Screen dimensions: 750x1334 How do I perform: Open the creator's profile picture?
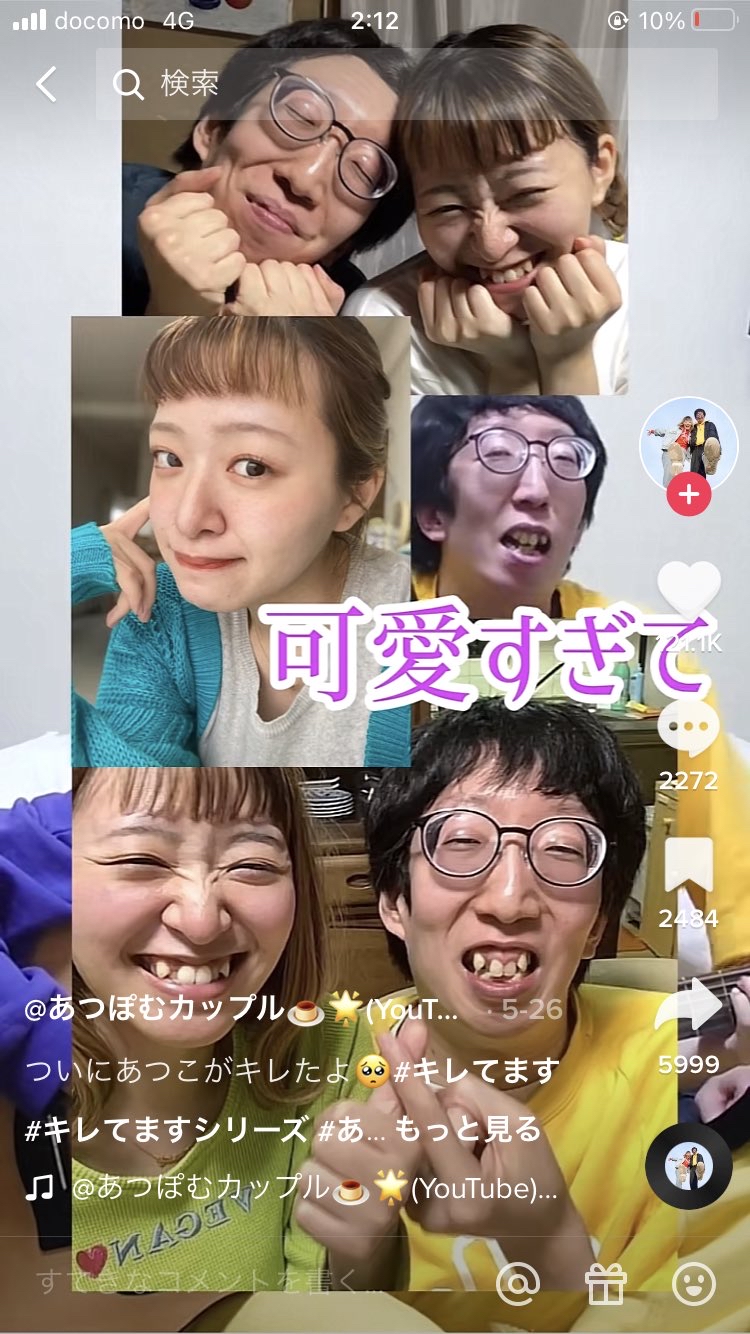pos(688,446)
